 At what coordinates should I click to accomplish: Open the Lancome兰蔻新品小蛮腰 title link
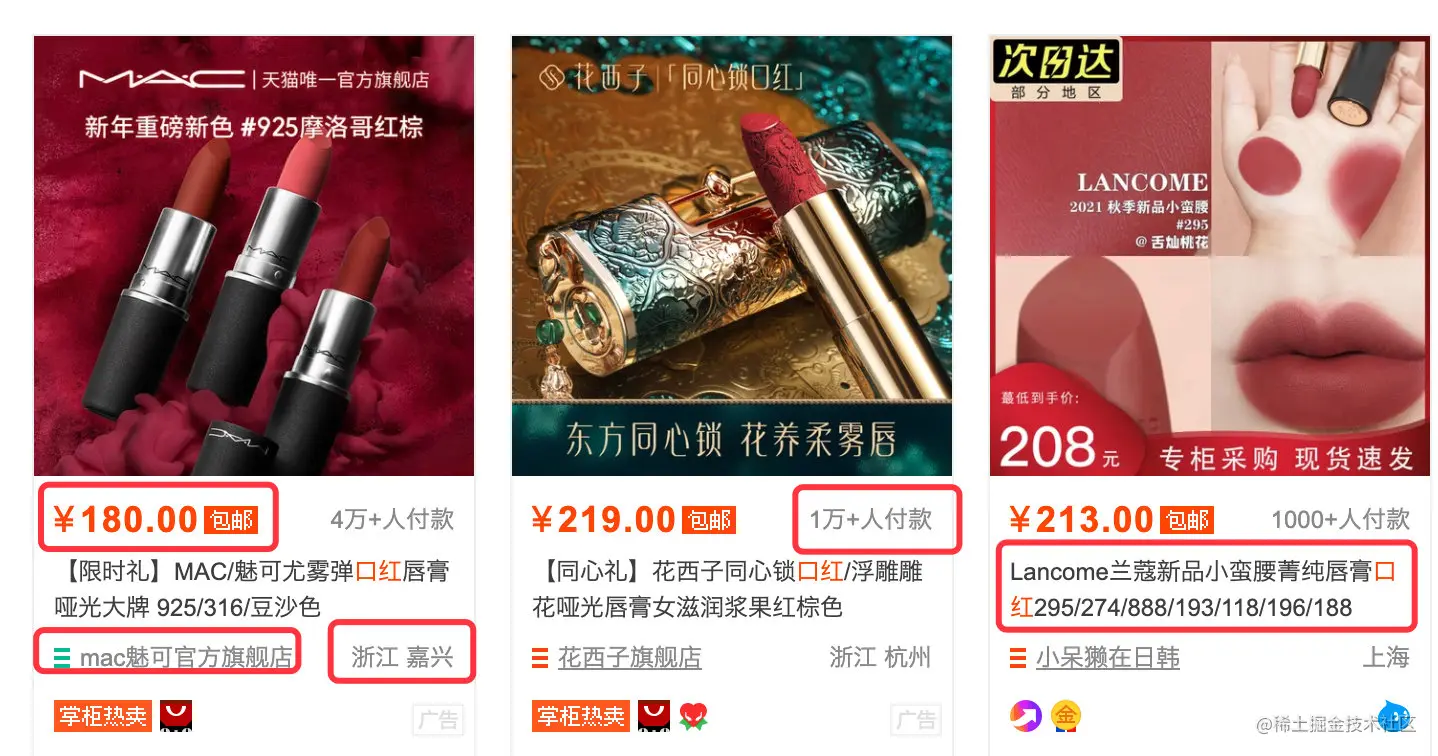(x=1202, y=589)
